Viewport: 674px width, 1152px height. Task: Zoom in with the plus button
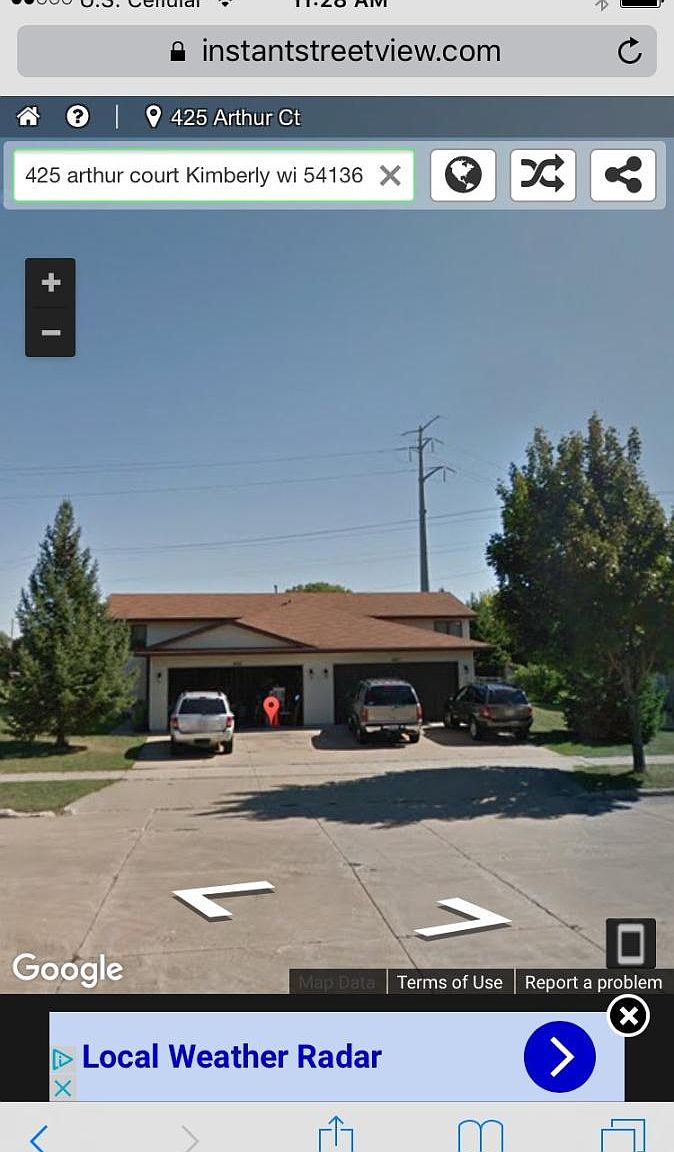coord(51,283)
